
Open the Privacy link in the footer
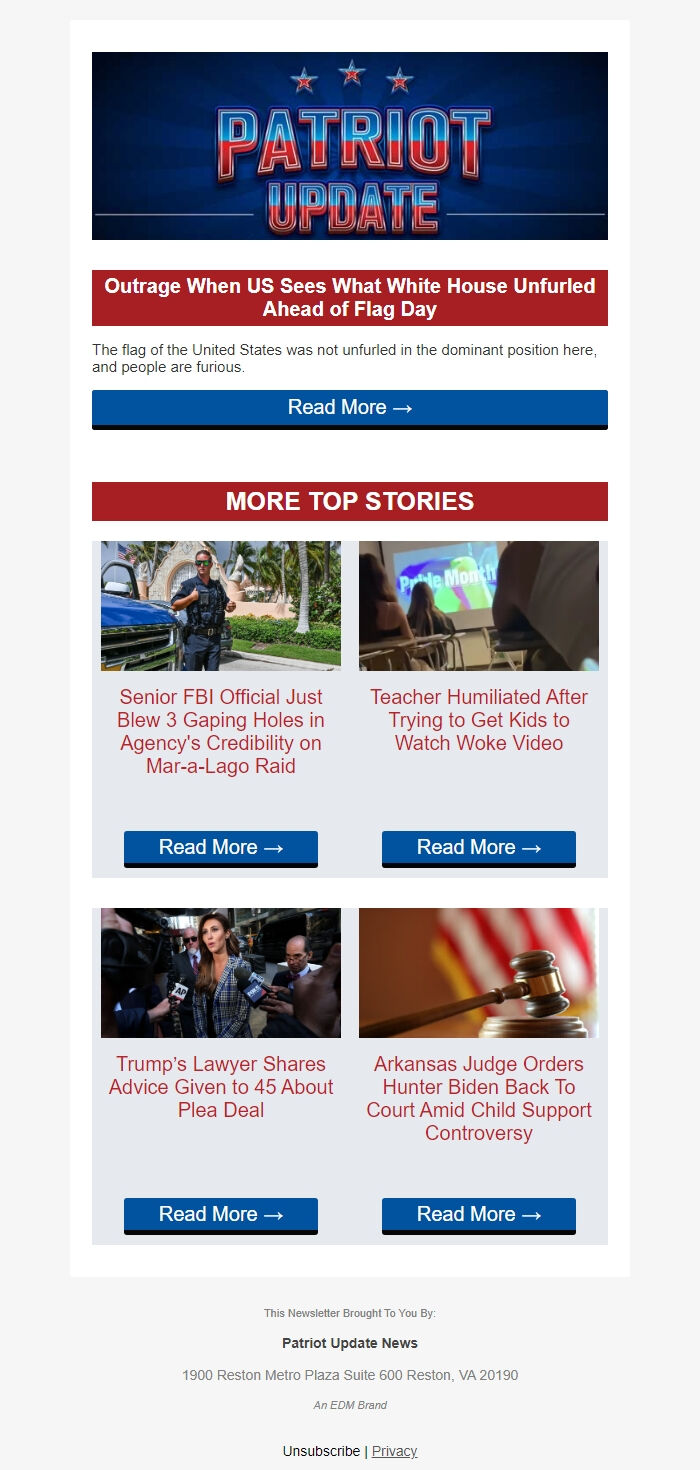[x=395, y=1451]
